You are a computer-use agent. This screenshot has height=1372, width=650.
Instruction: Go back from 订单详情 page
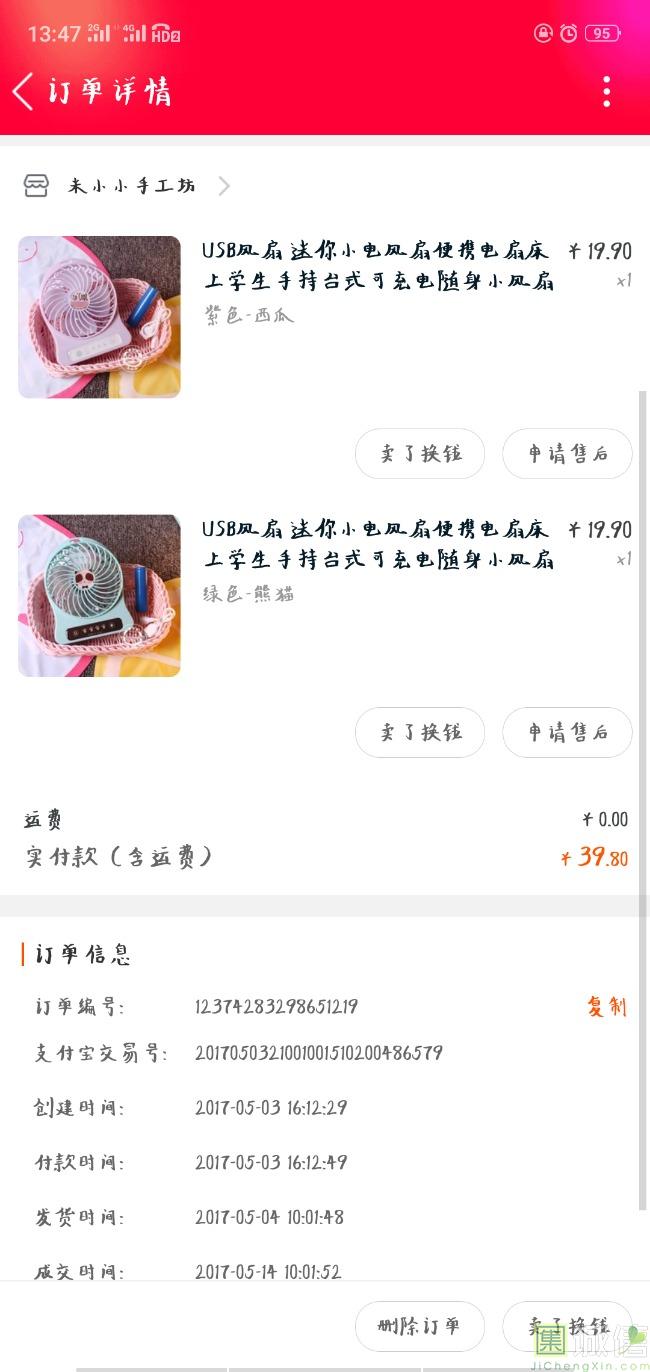point(23,91)
